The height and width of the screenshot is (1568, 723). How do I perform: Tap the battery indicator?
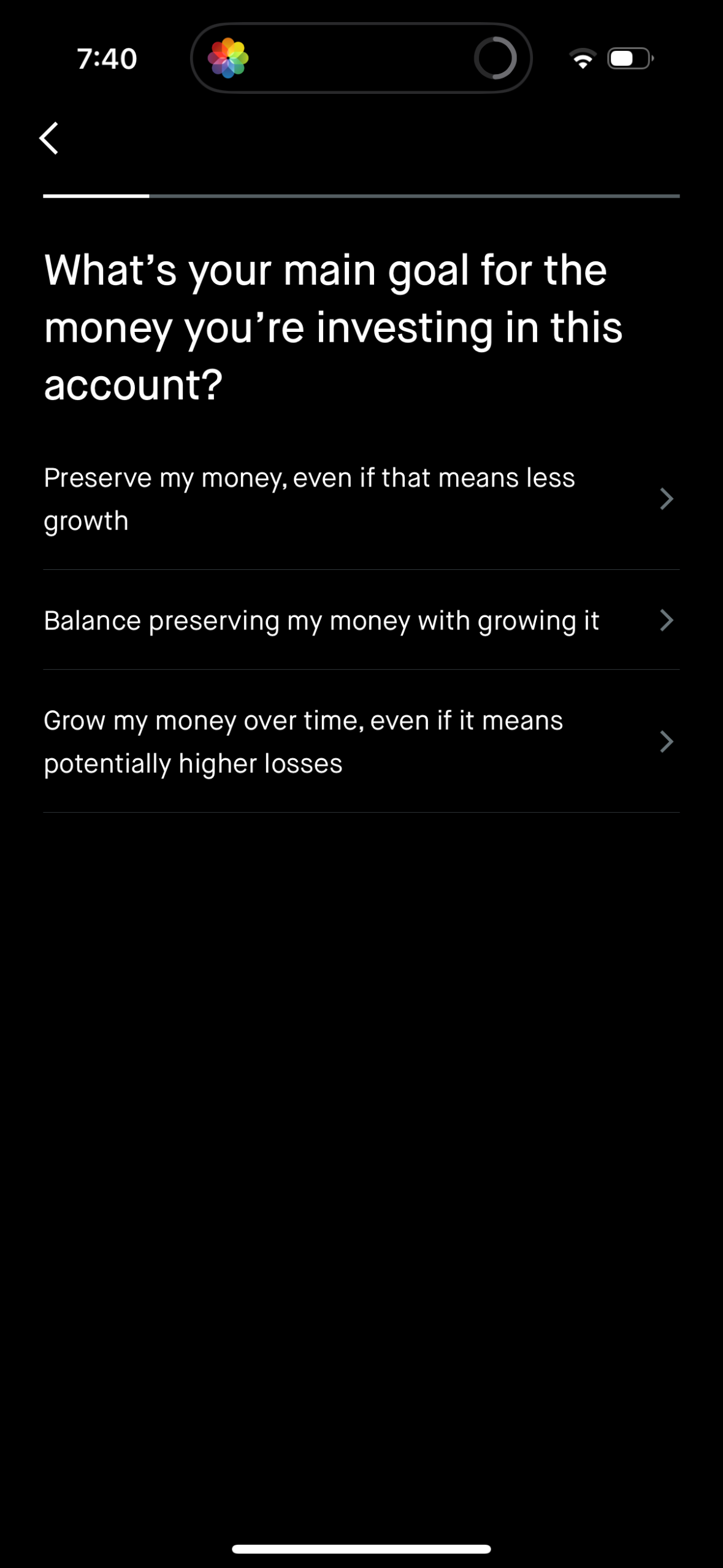tap(627, 58)
